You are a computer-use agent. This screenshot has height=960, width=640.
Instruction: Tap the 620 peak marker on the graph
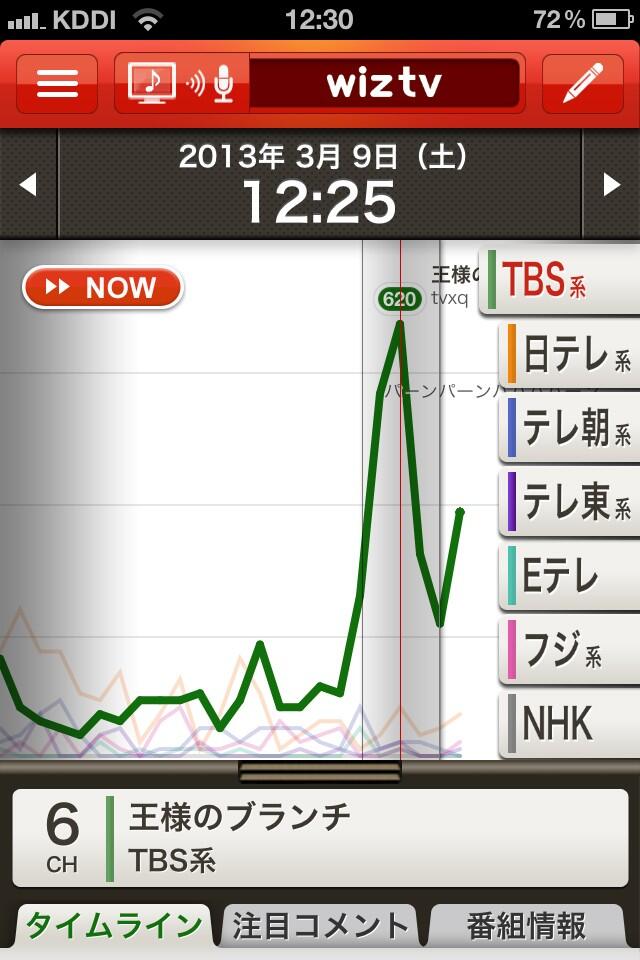tap(399, 298)
